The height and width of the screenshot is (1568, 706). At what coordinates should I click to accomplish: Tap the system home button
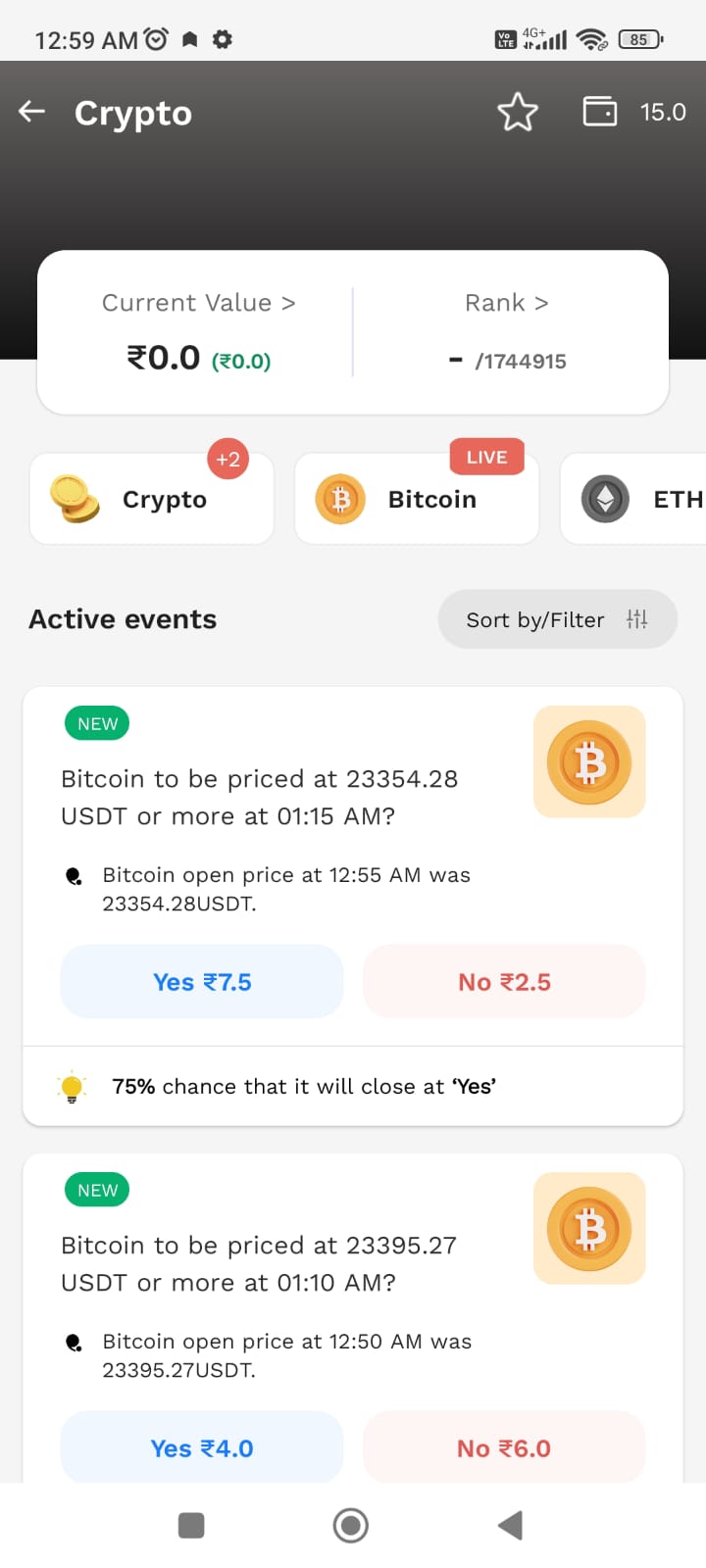click(351, 1525)
